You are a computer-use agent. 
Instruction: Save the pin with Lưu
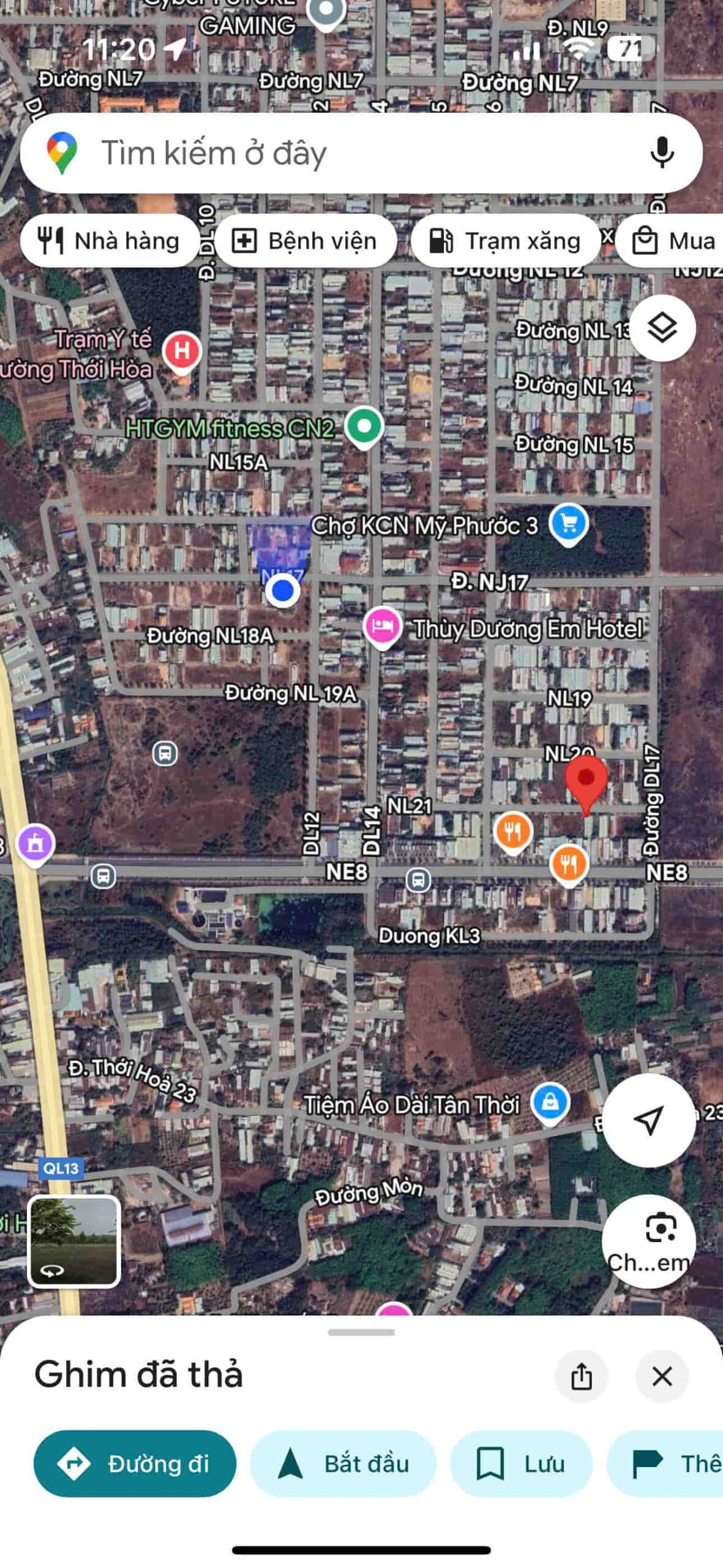(x=521, y=1463)
